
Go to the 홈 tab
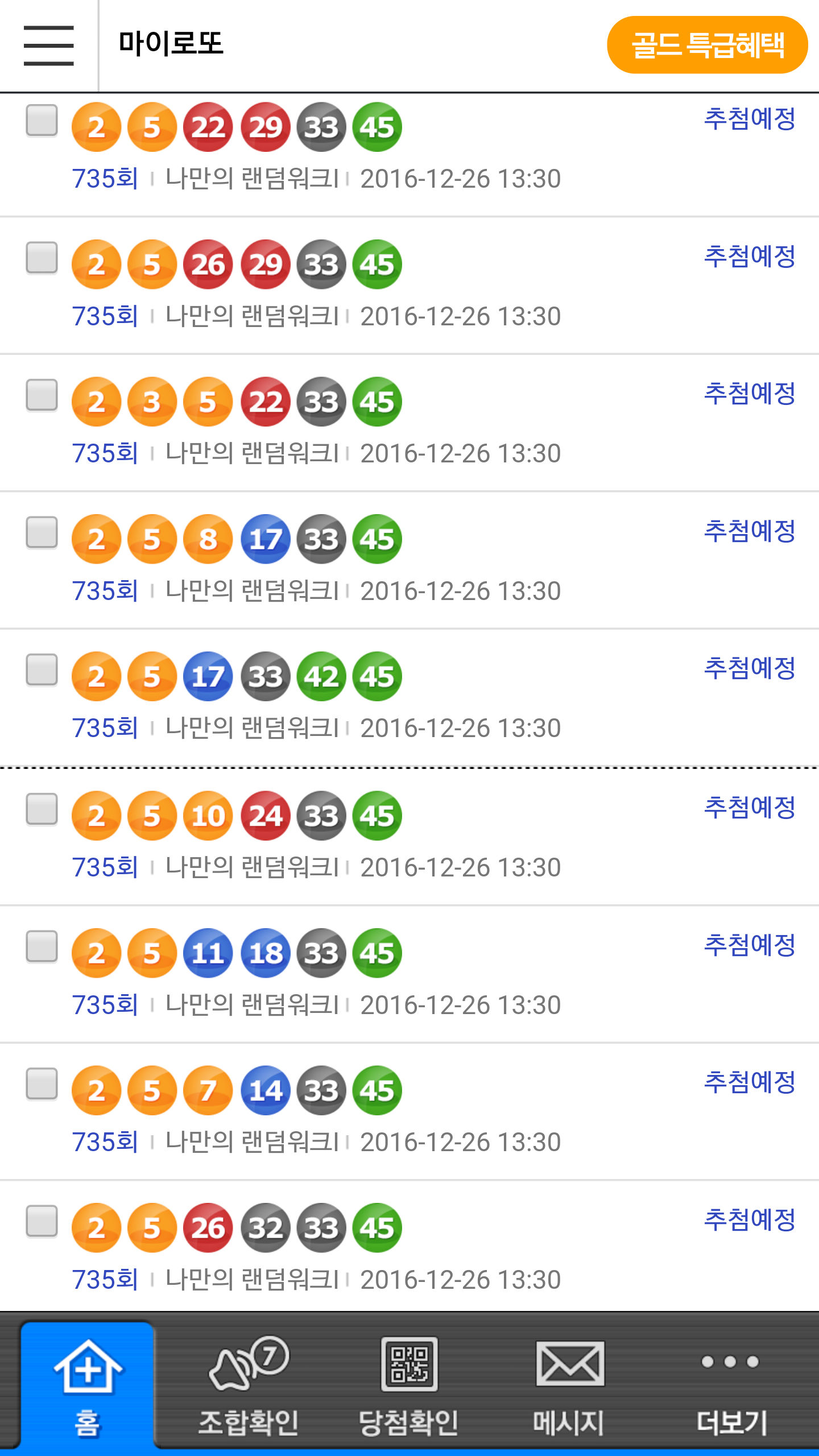click(x=88, y=1384)
